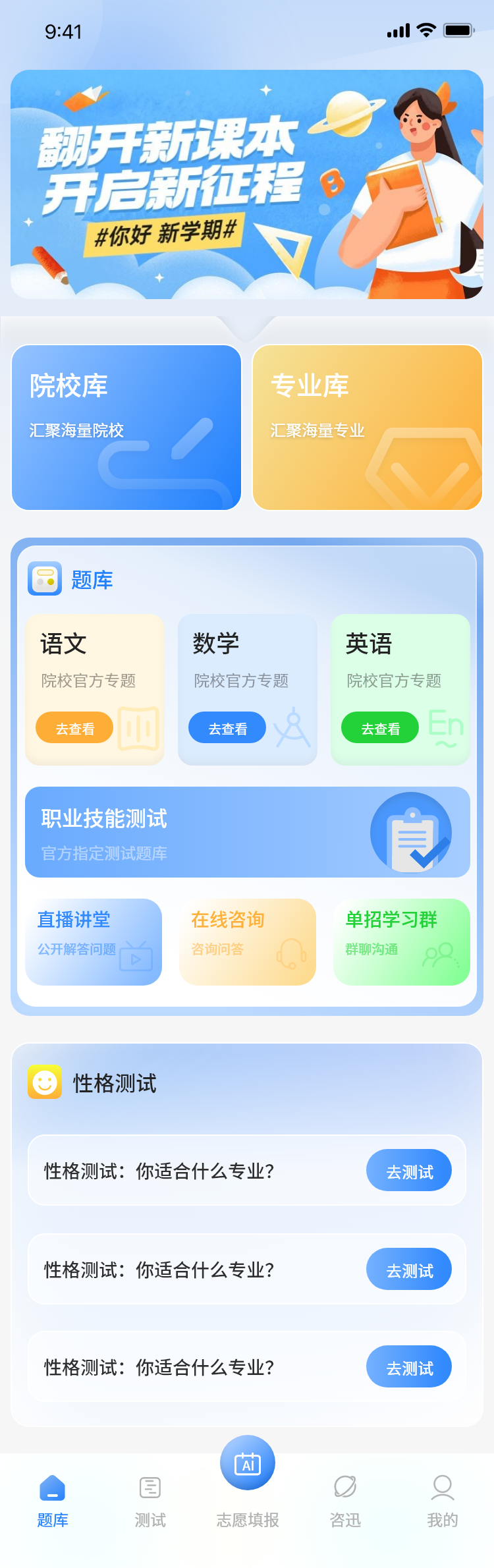This screenshot has width=494, height=1568.
Task: Tap 去查看 under 英语
Action: pyautogui.click(x=380, y=728)
